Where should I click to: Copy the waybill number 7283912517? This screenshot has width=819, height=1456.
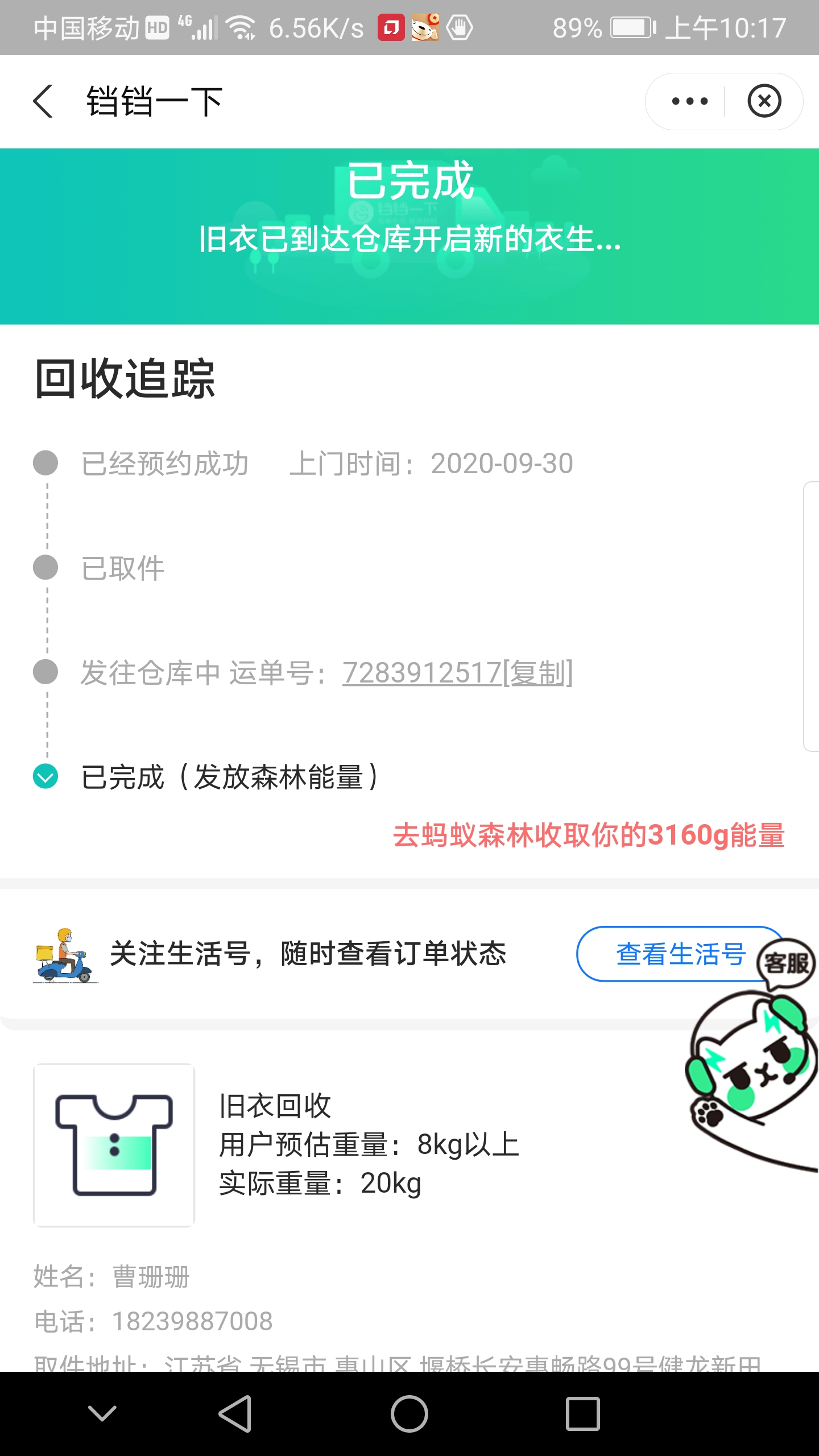click(538, 673)
